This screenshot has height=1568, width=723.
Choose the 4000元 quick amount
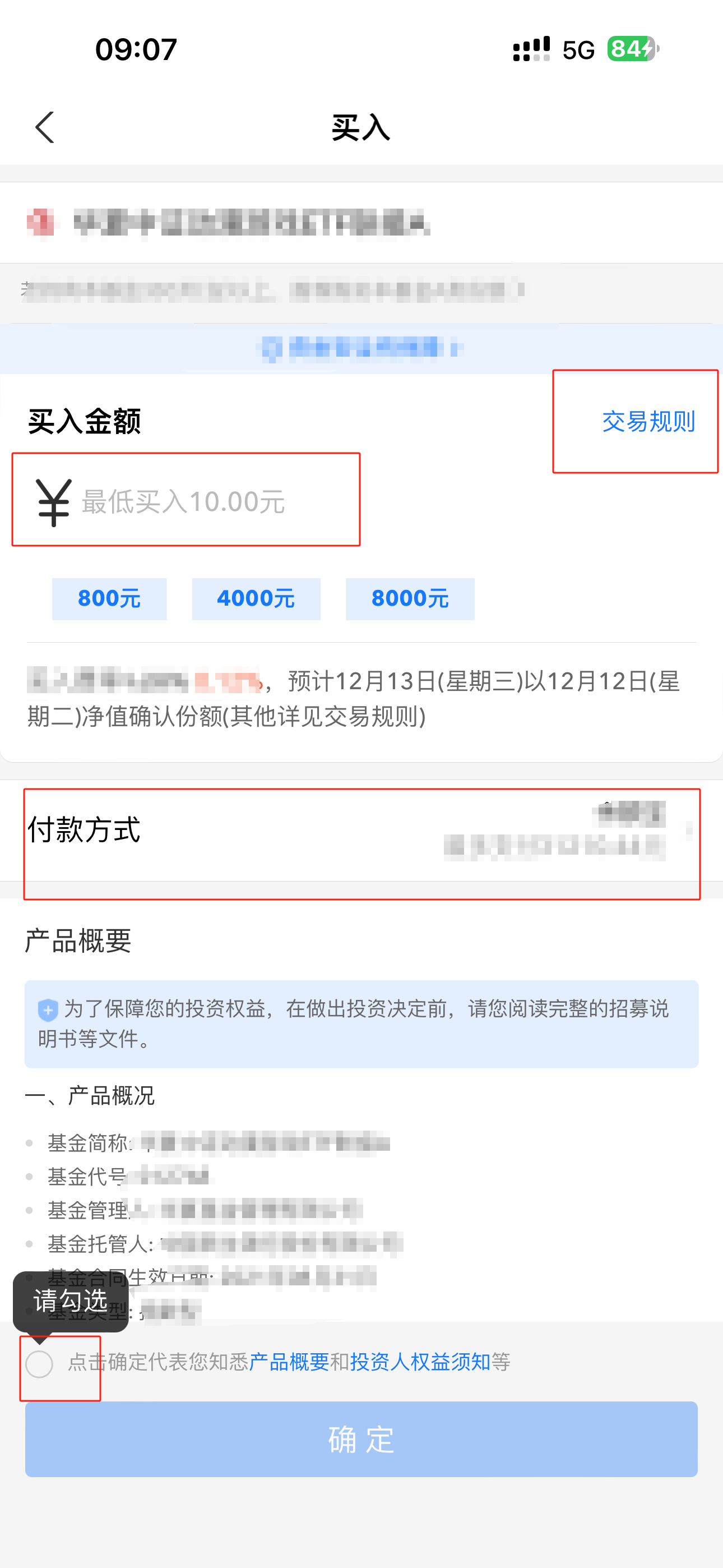coord(256,599)
